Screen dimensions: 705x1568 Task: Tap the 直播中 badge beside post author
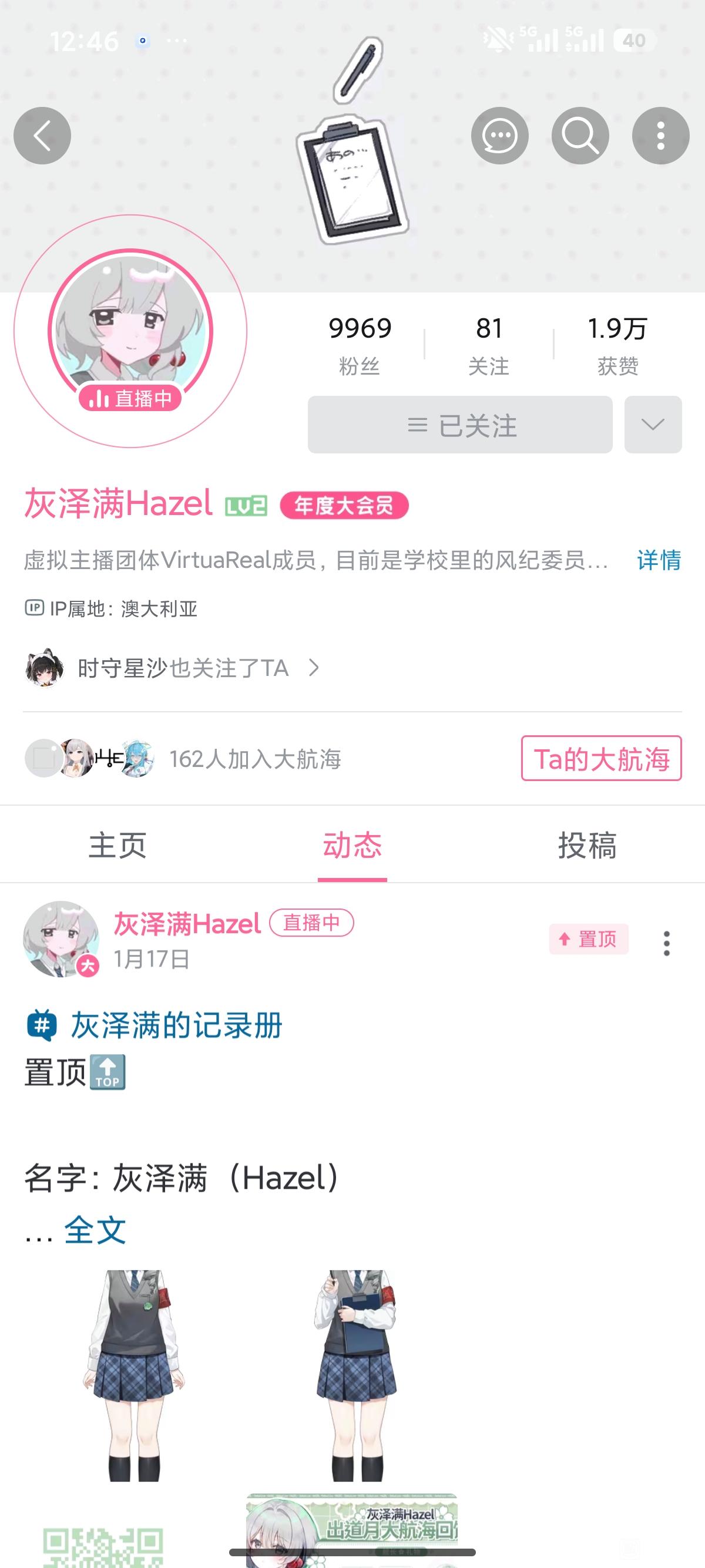point(311,923)
